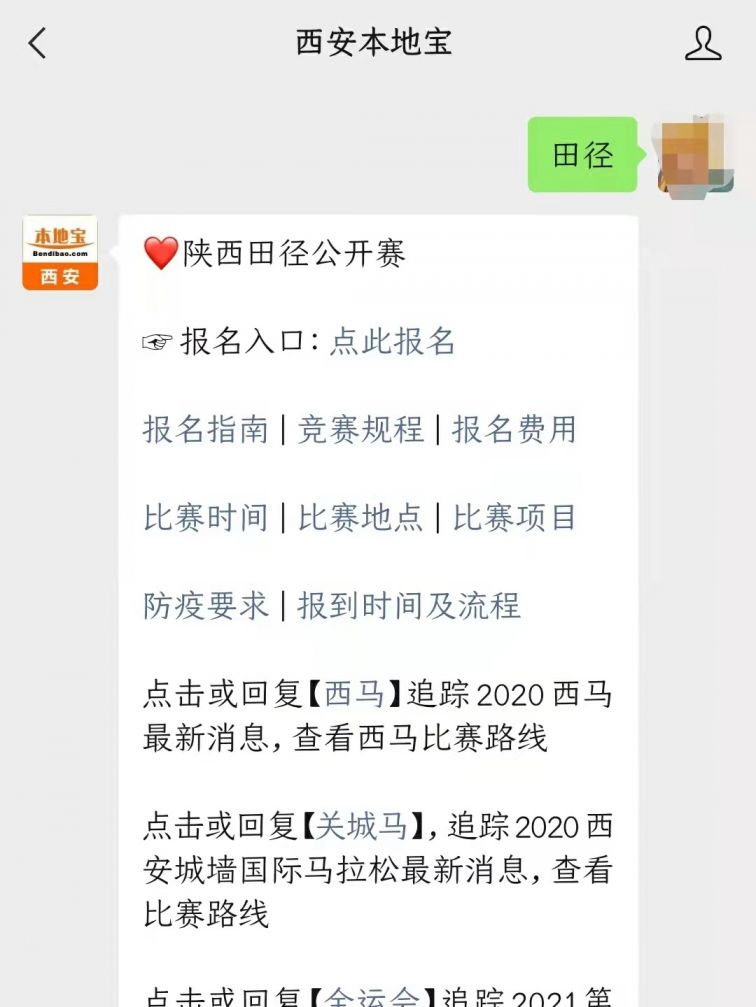Tap the 西马 keyword link

[x=354, y=694]
